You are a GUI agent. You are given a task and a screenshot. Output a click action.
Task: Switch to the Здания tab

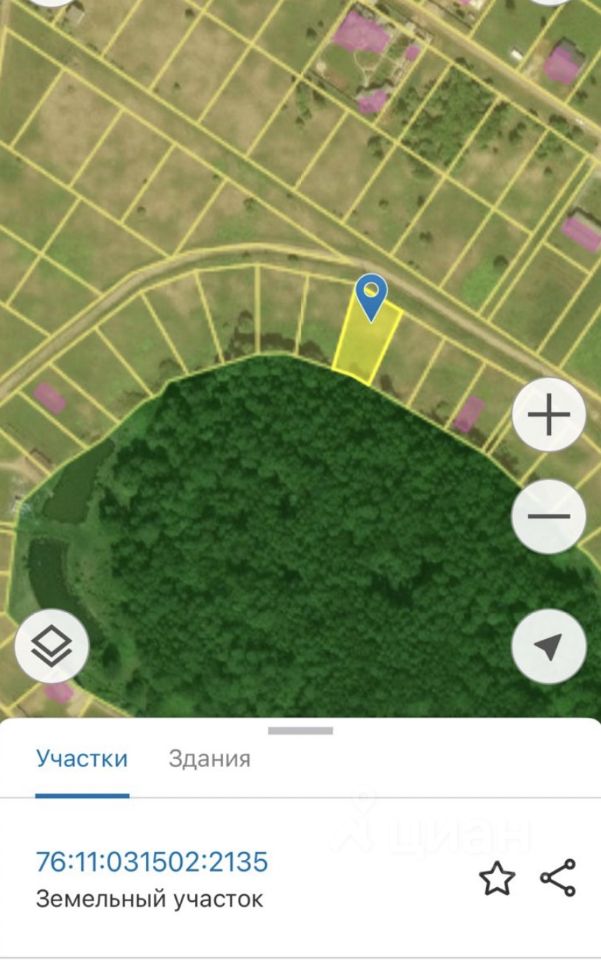pyautogui.click(x=209, y=758)
